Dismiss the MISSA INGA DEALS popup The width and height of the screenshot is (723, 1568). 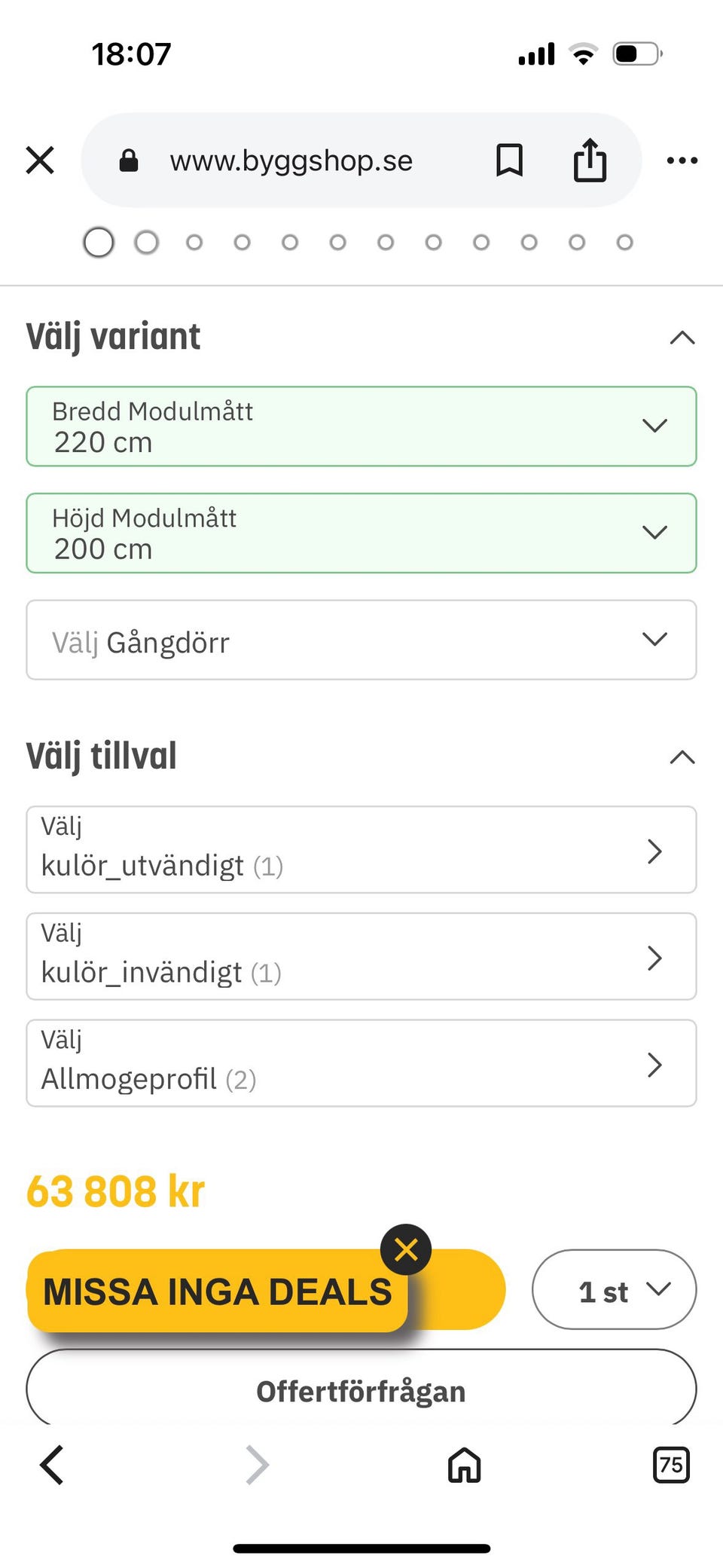point(406,1249)
